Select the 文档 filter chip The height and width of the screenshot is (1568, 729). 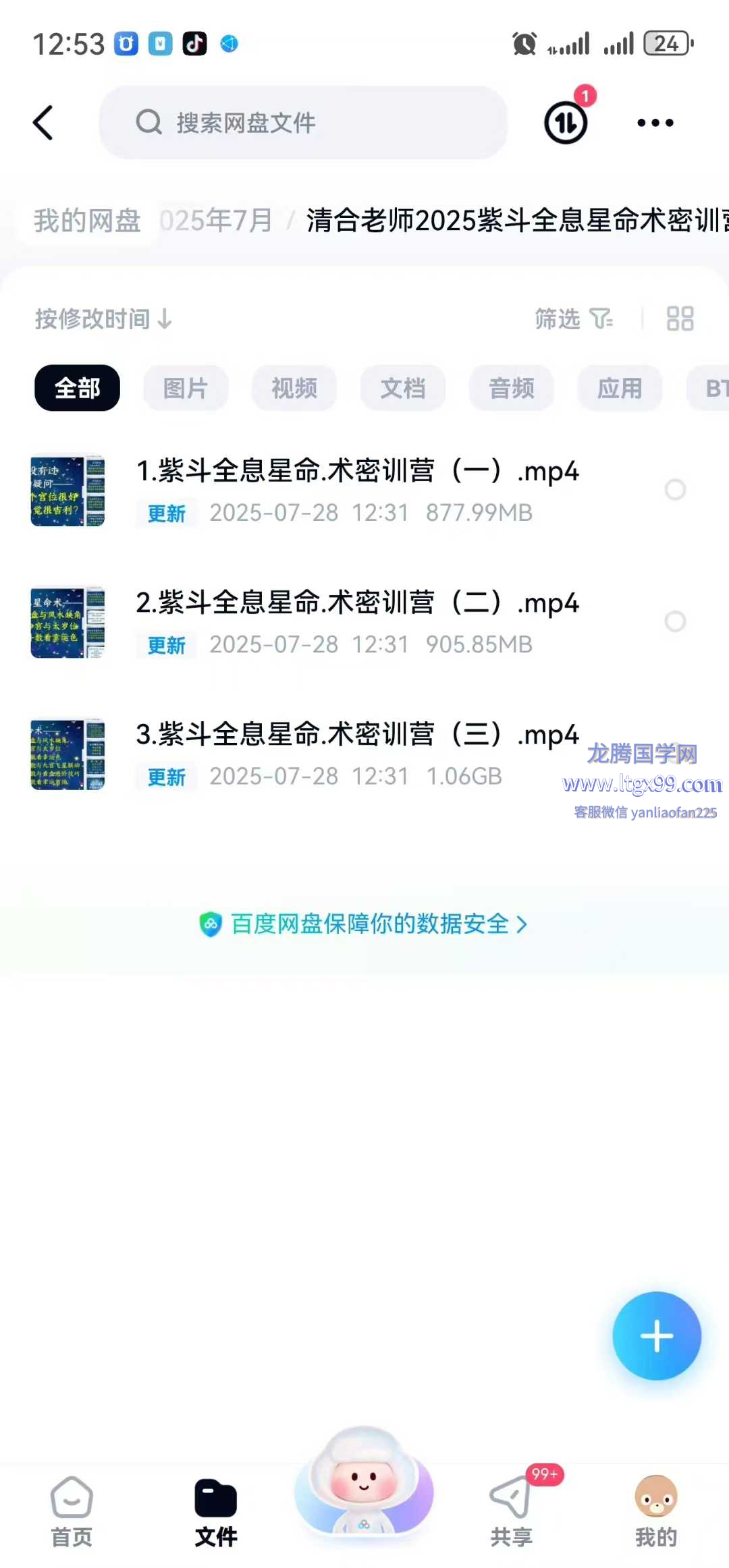(403, 389)
